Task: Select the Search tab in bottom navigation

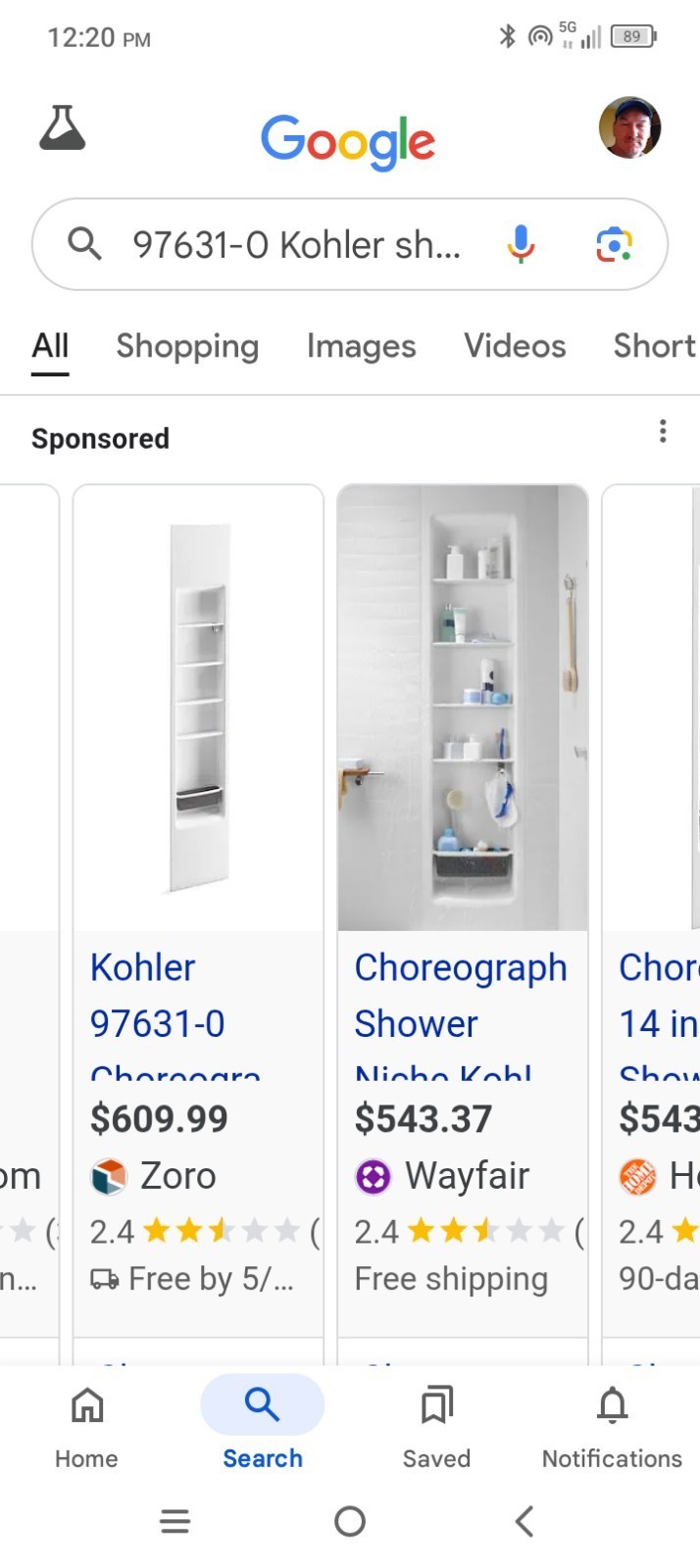Action: (x=262, y=1427)
